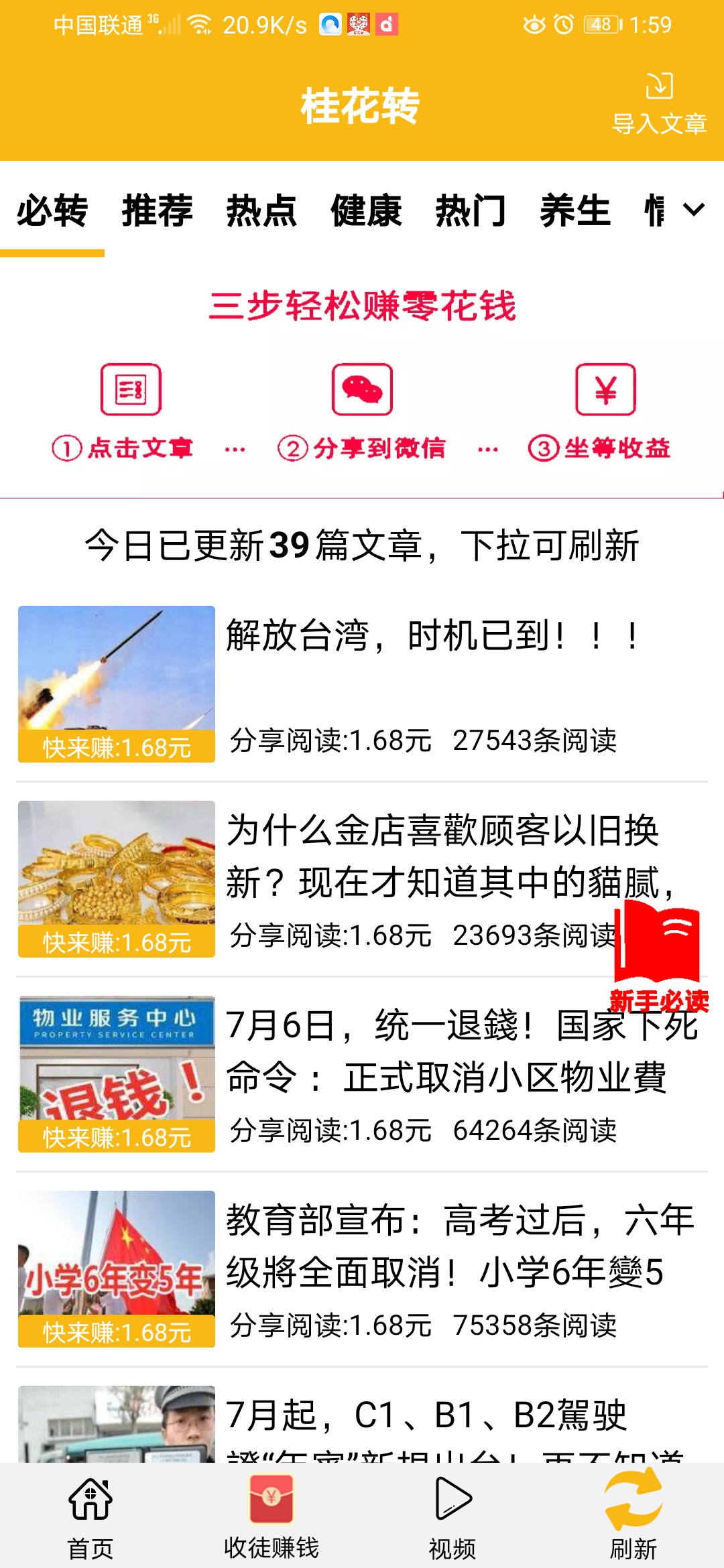Select the 视频 play icon
The width and height of the screenshot is (724, 1568).
(x=452, y=1504)
